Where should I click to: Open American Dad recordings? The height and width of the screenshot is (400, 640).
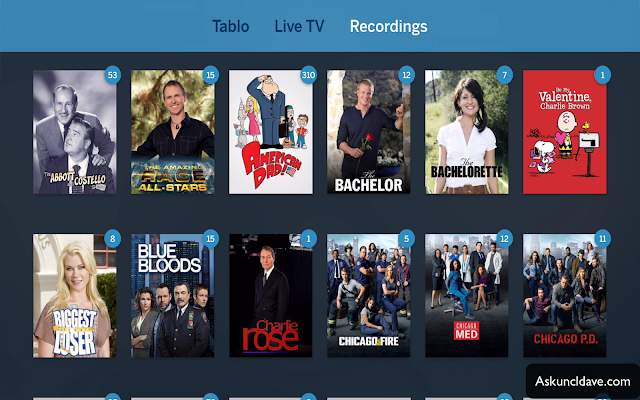pyautogui.click(x=270, y=132)
